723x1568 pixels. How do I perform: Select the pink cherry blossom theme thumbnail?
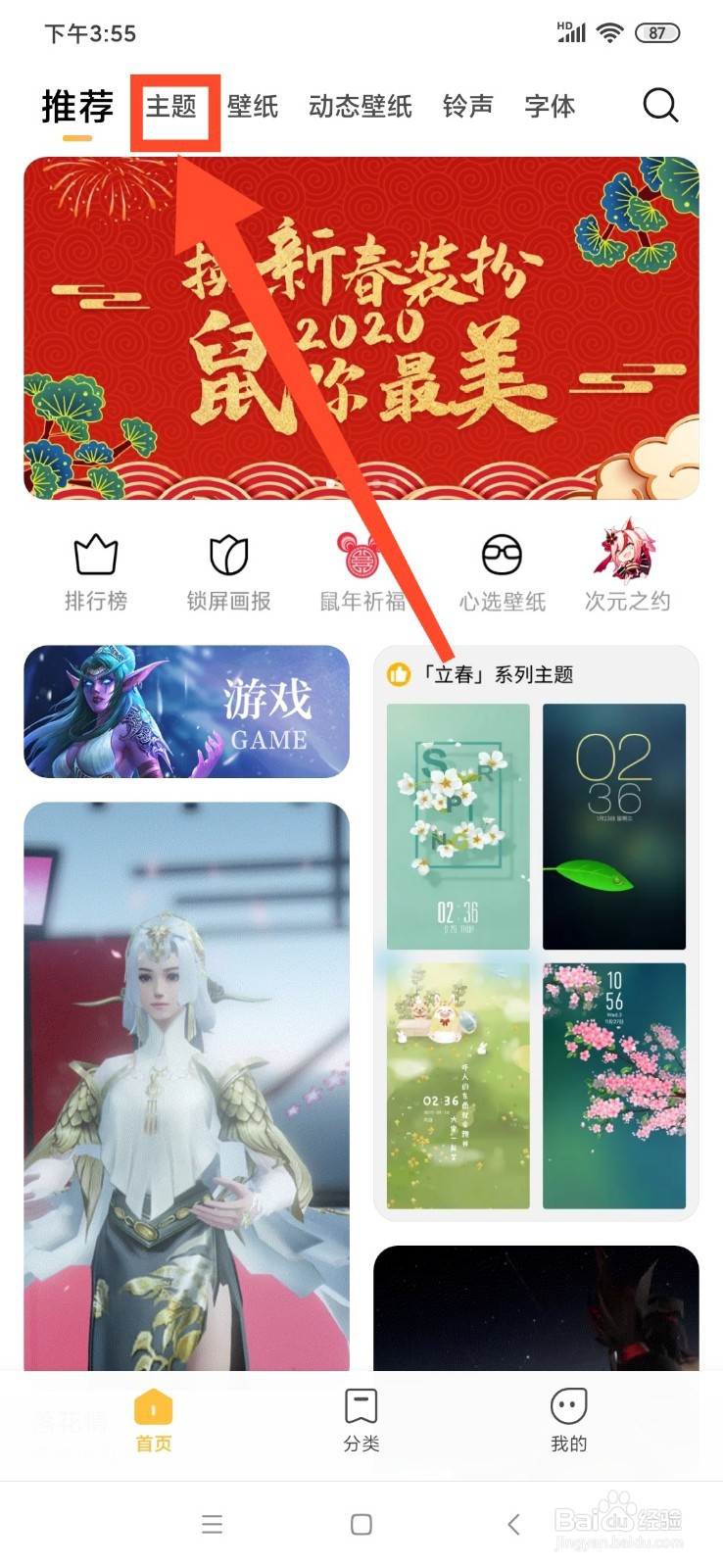click(614, 1083)
